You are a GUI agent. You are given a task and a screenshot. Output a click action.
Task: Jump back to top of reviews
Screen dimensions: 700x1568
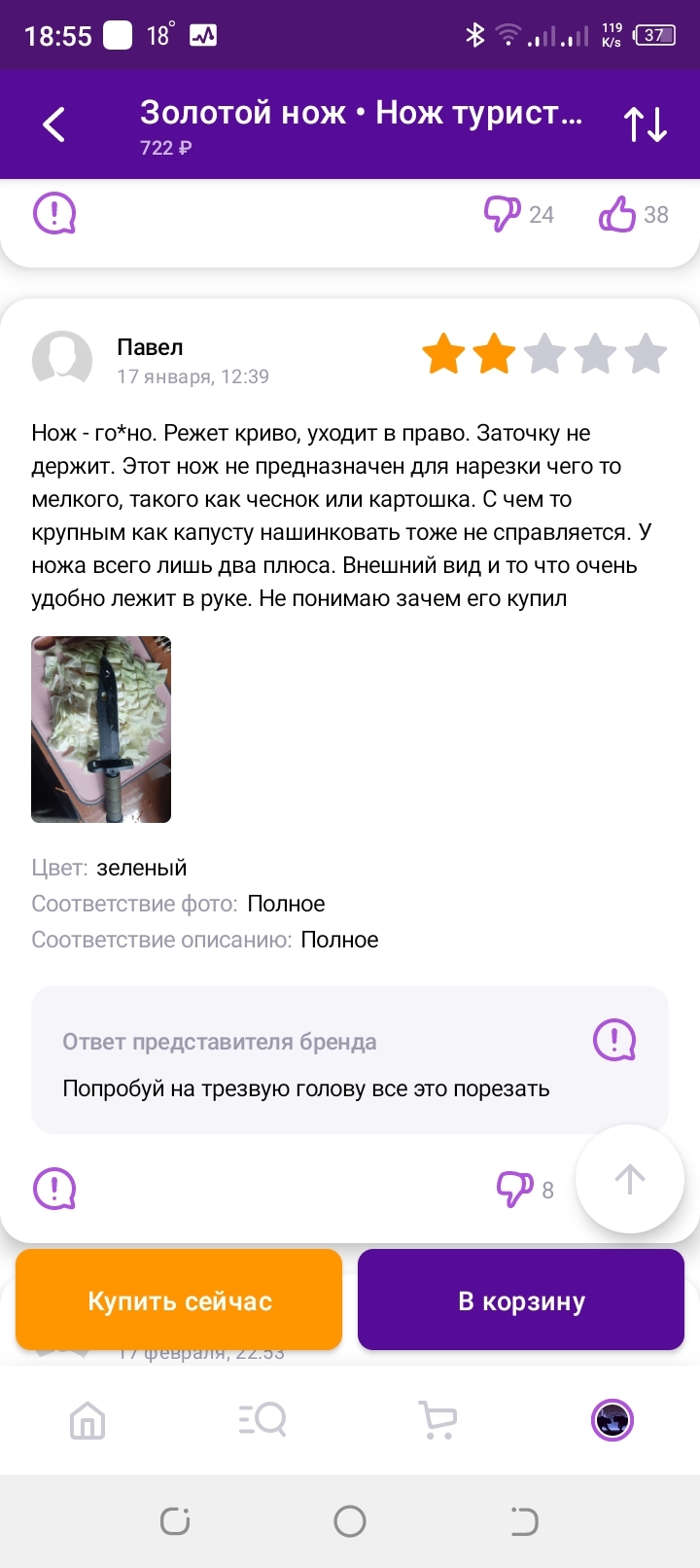pos(630,1179)
